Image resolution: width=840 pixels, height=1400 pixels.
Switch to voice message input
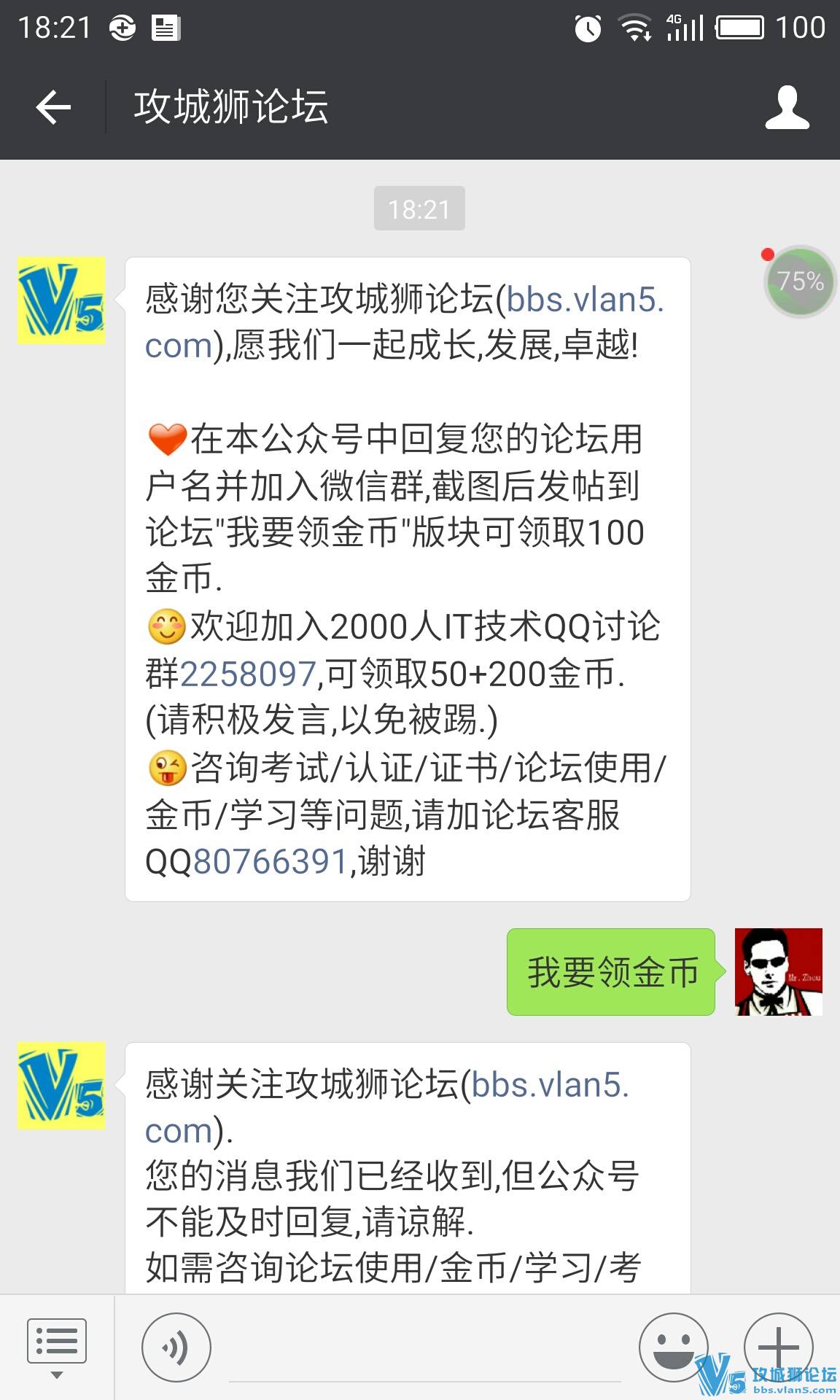click(176, 1347)
